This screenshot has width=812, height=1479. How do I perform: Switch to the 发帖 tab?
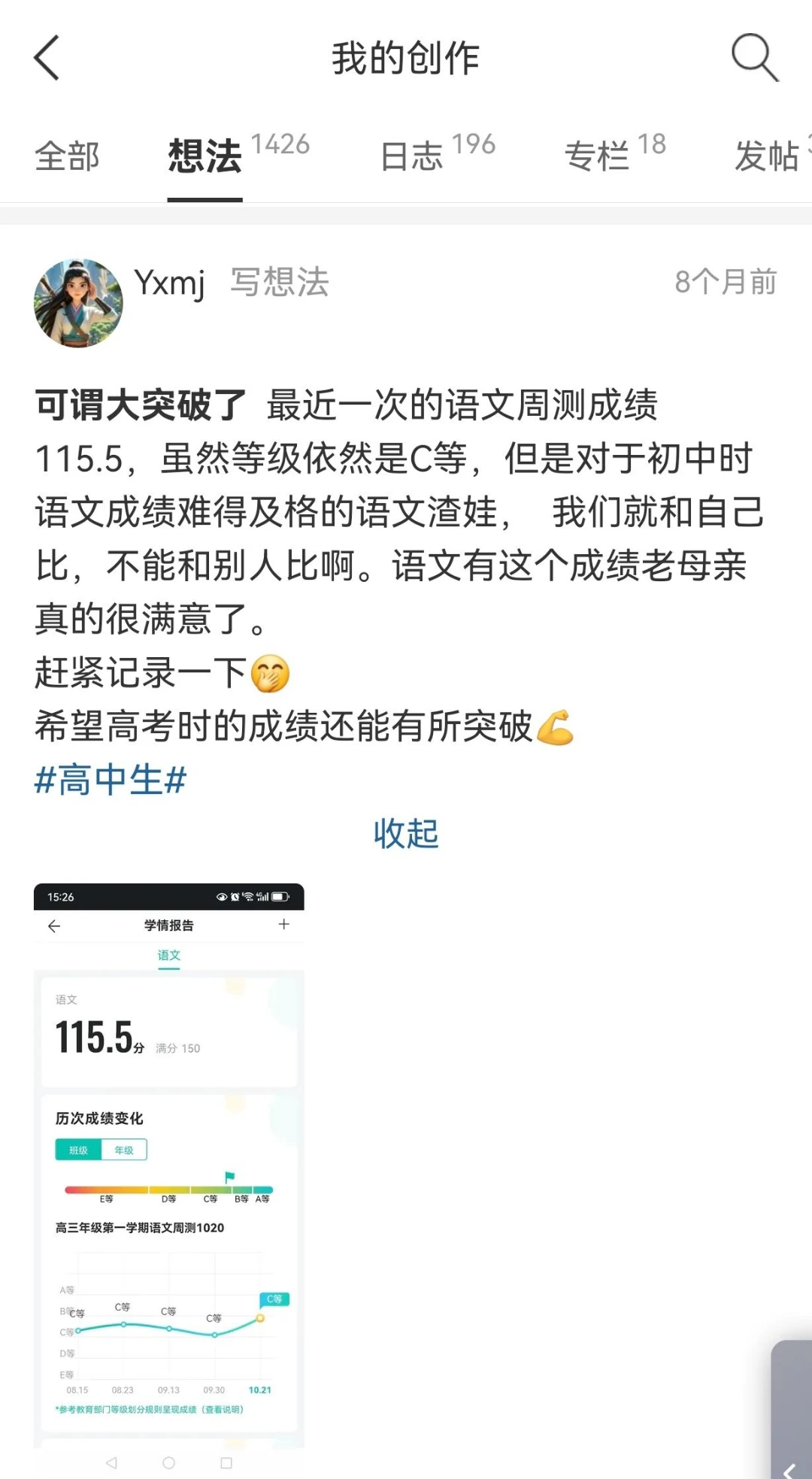[767, 156]
